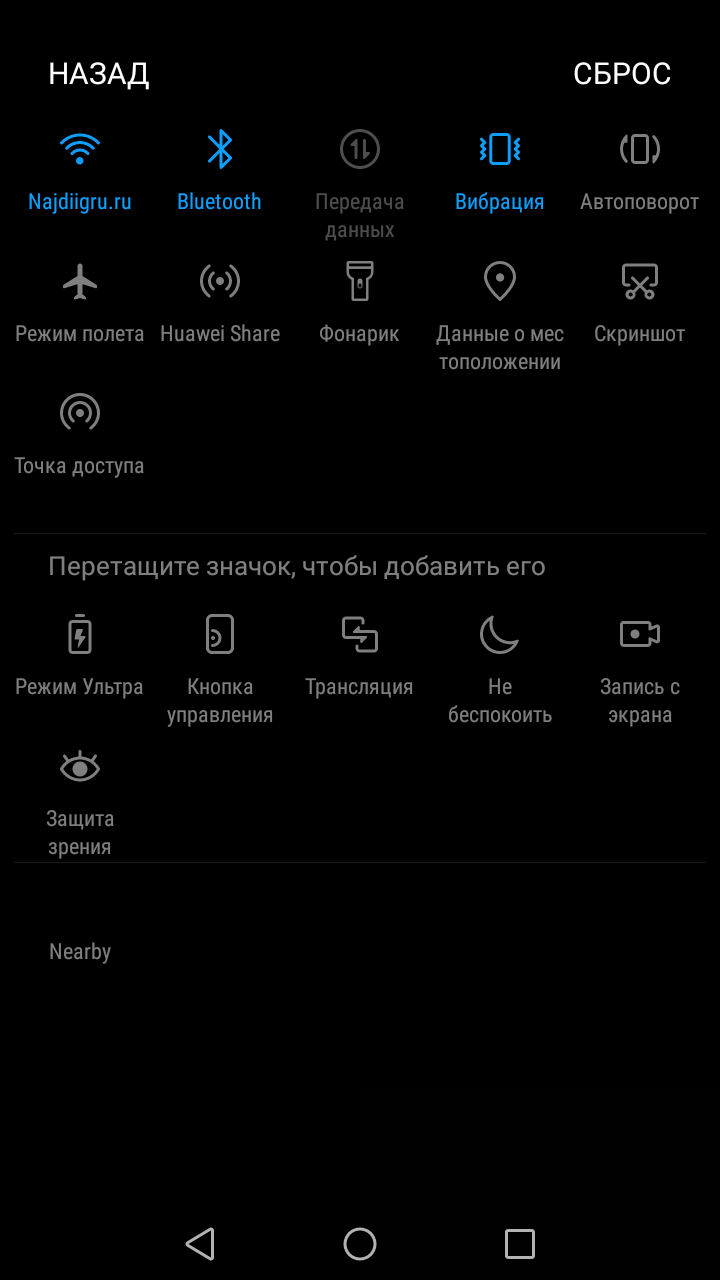The width and height of the screenshot is (720, 1280).
Task: Take a Скриншот
Action: coord(640,304)
